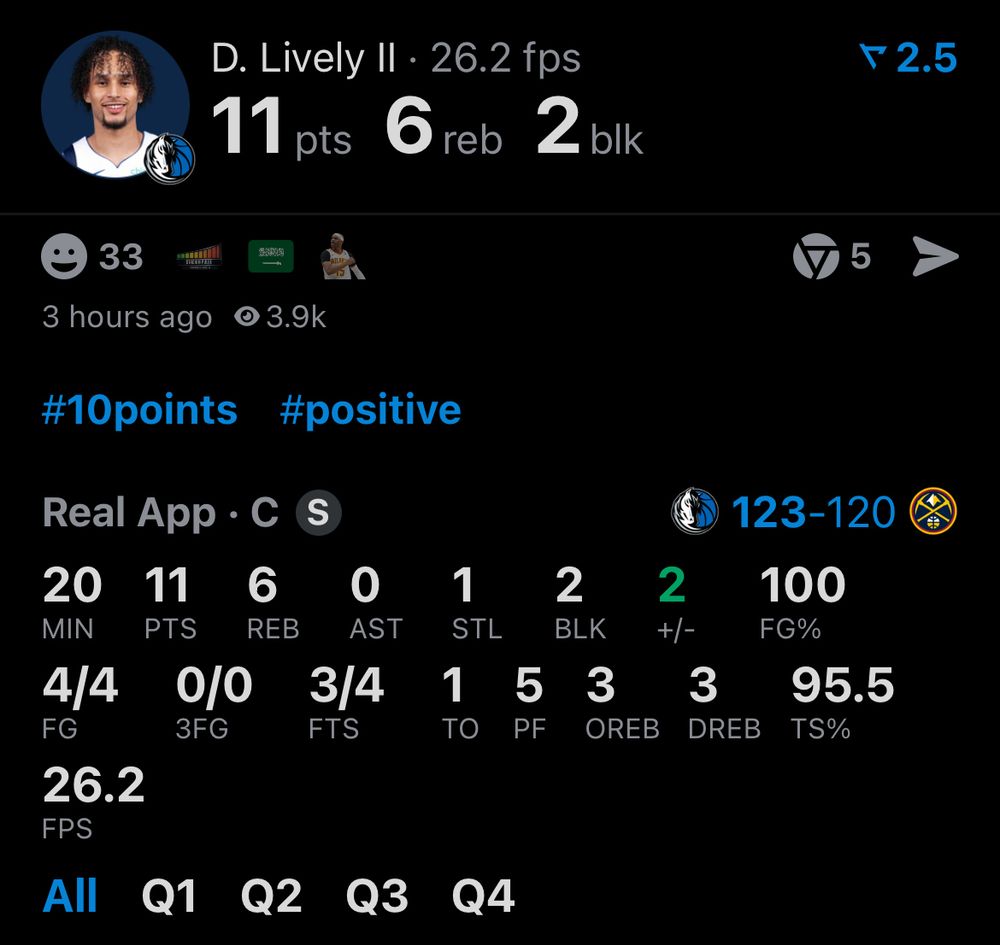Switch to Q4 stats
The width and height of the screenshot is (1000, 945).
[483, 897]
